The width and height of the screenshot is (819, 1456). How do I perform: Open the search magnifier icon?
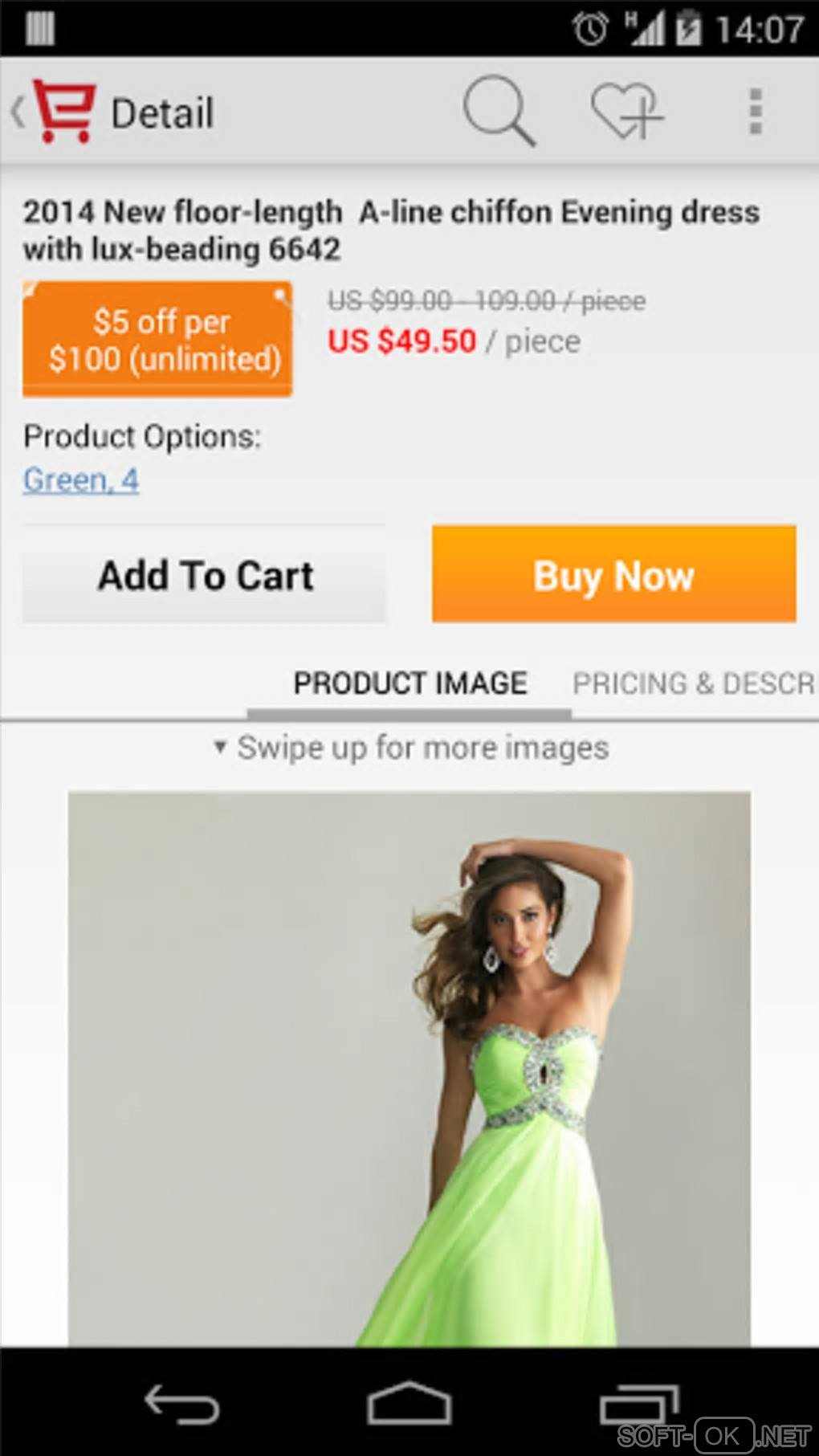(499, 111)
